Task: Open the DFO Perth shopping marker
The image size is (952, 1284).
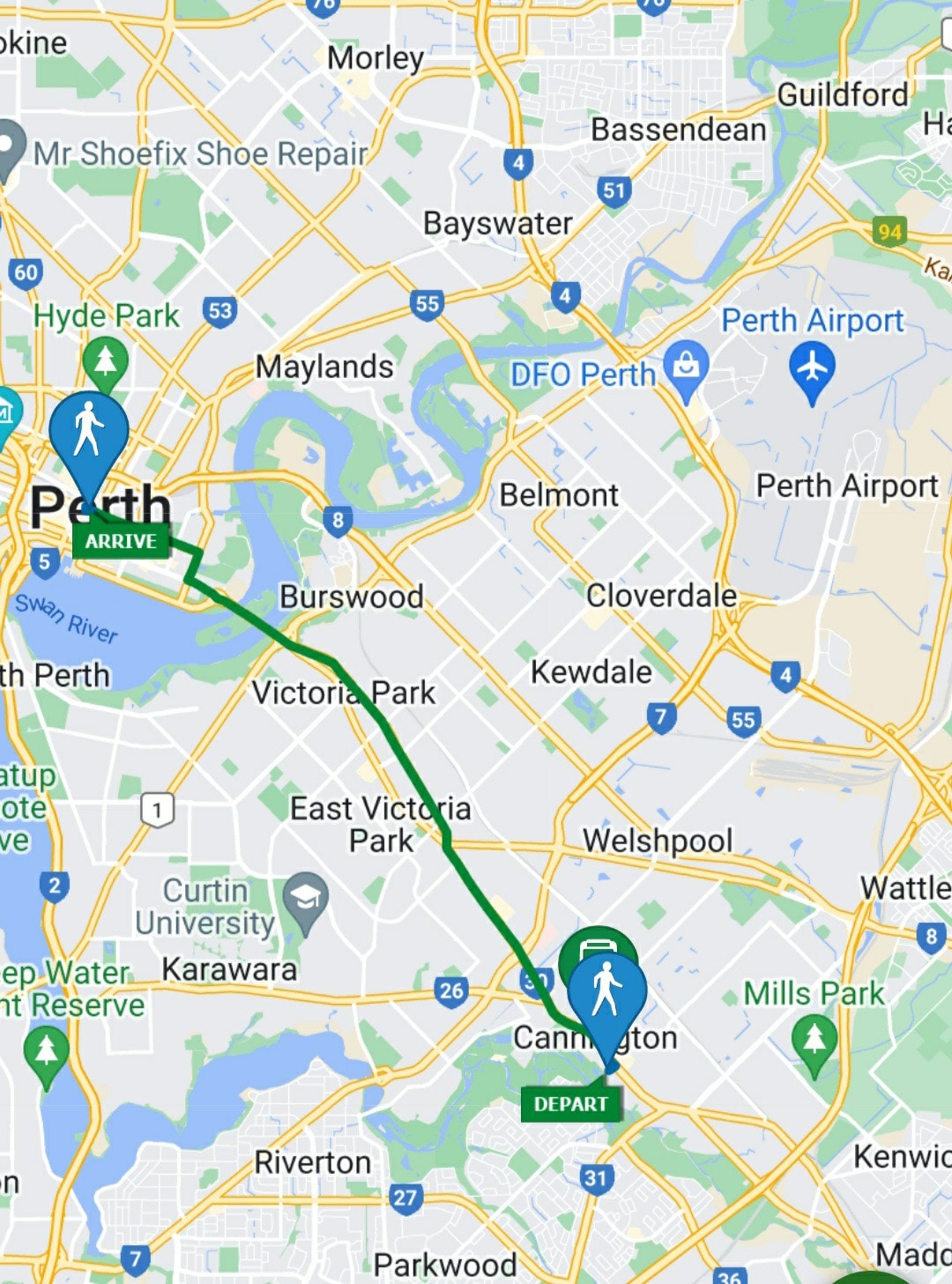Action: point(686,366)
